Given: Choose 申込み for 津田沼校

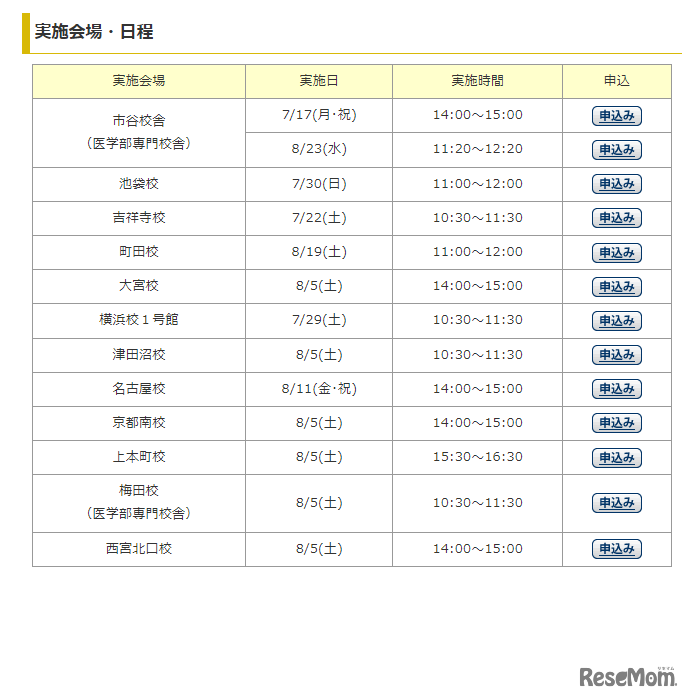Looking at the screenshot, I should 616,355.
